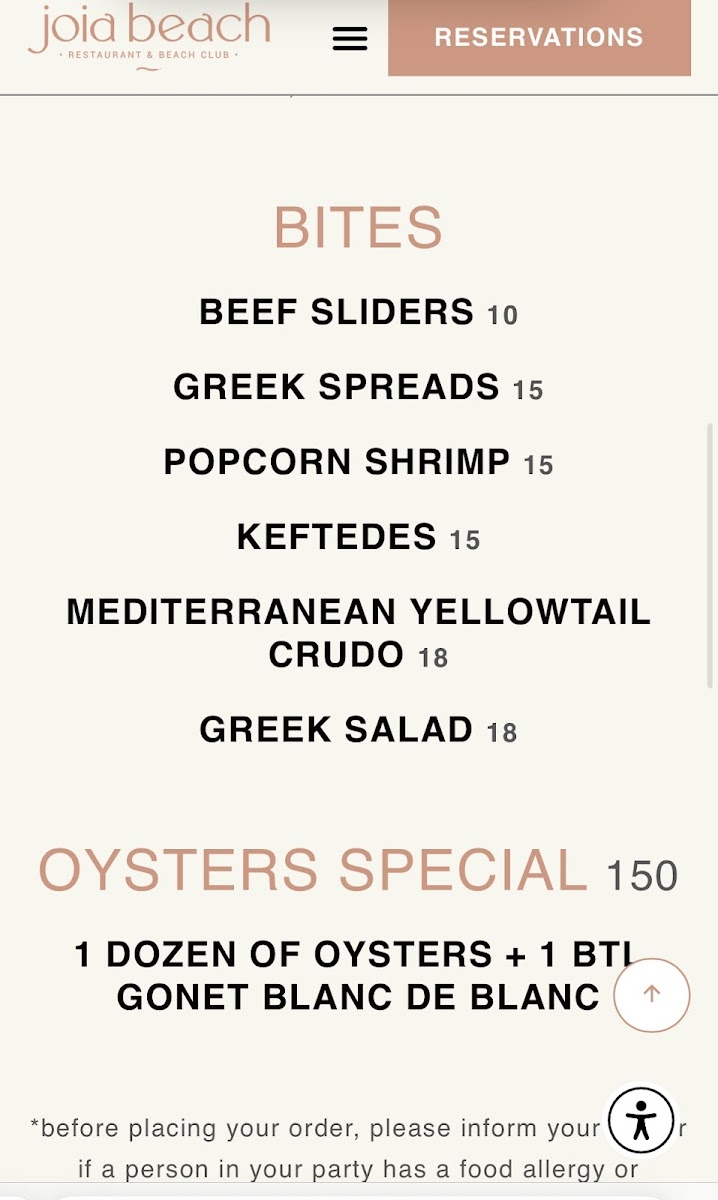Image resolution: width=718 pixels, height=1200 pixels.
Task: Open the accessibility options widget
Action: click(642, 1120)
